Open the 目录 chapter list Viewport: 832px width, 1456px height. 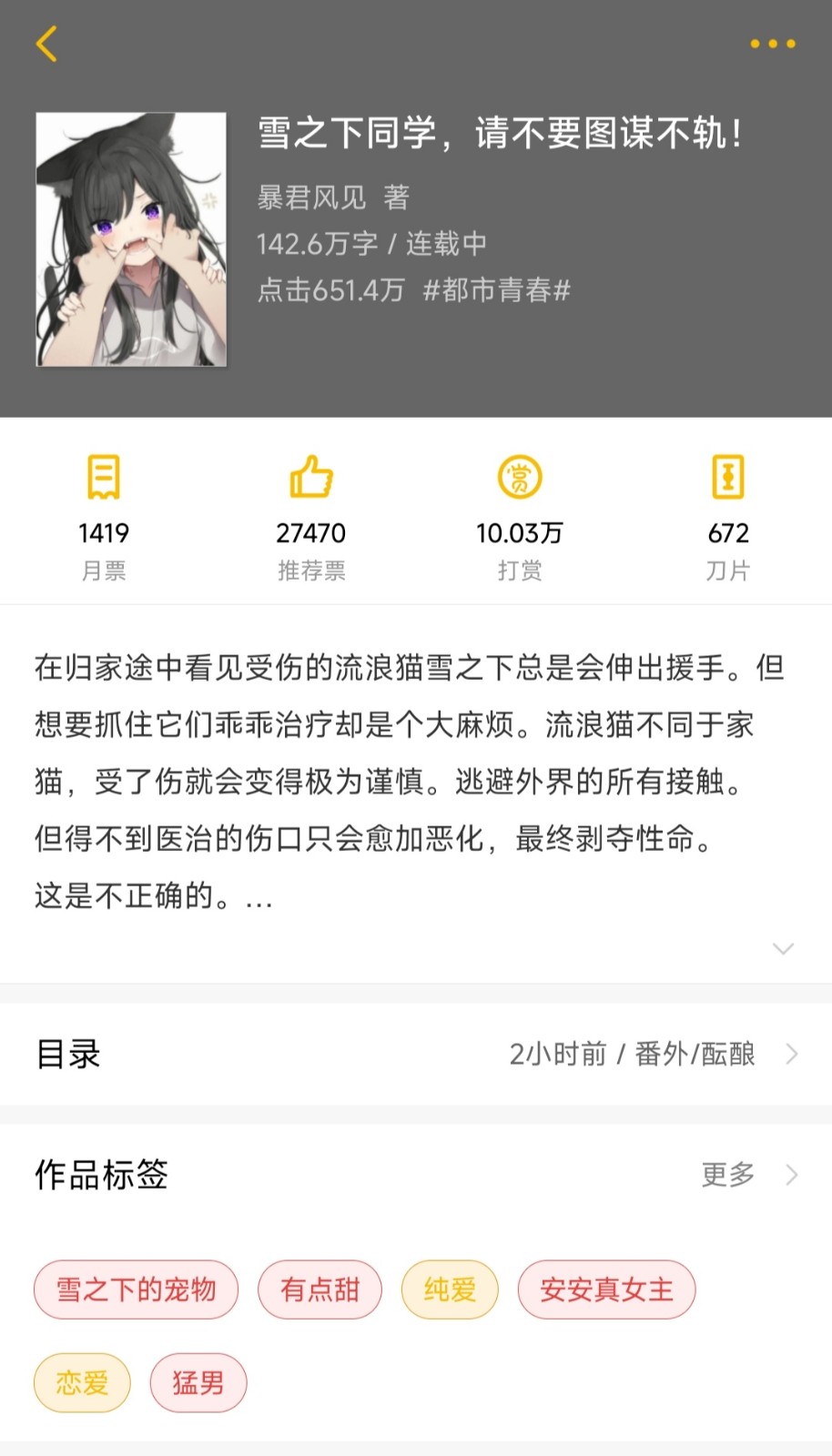416,1054
